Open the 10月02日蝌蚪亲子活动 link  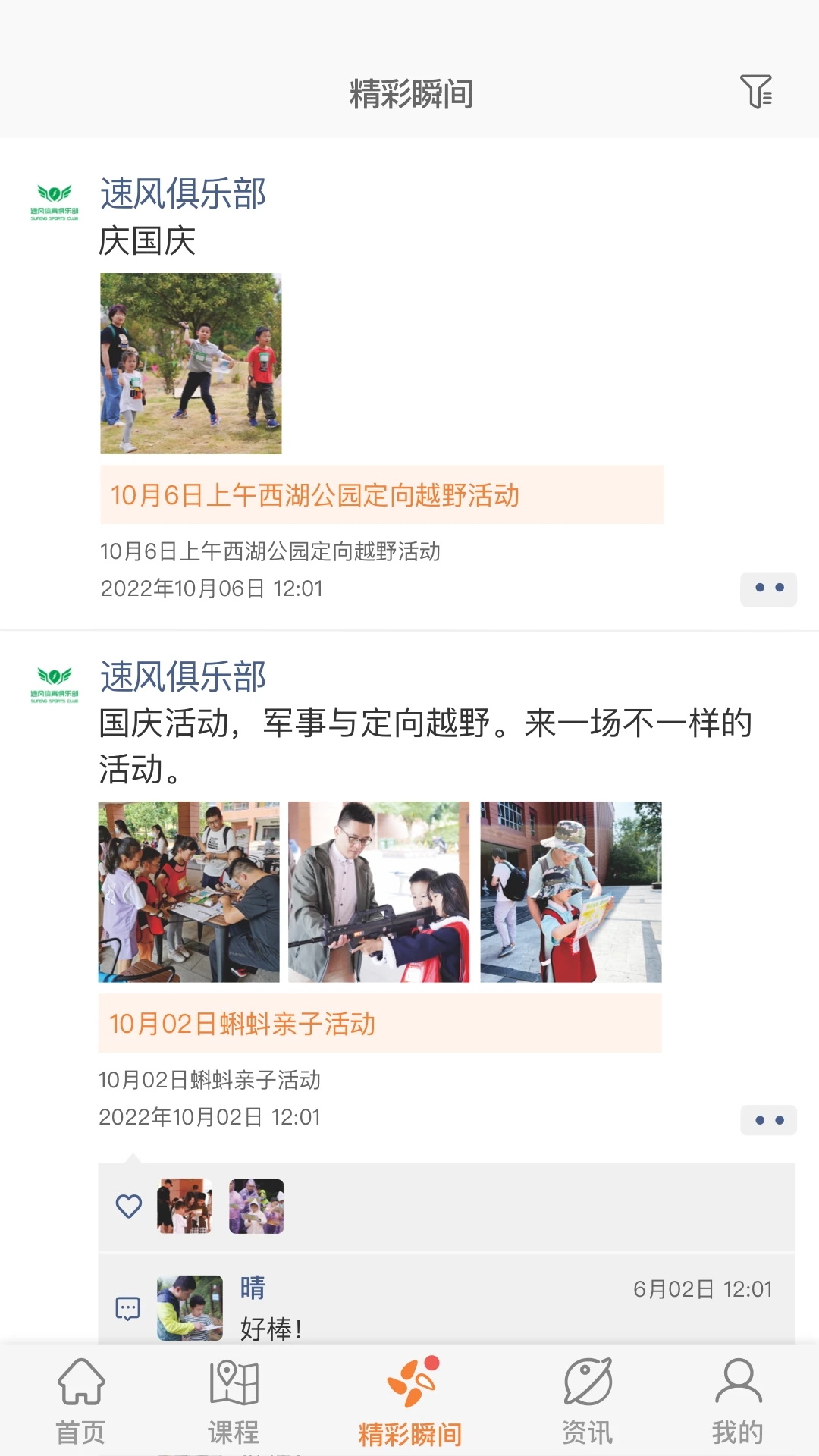379,1024
